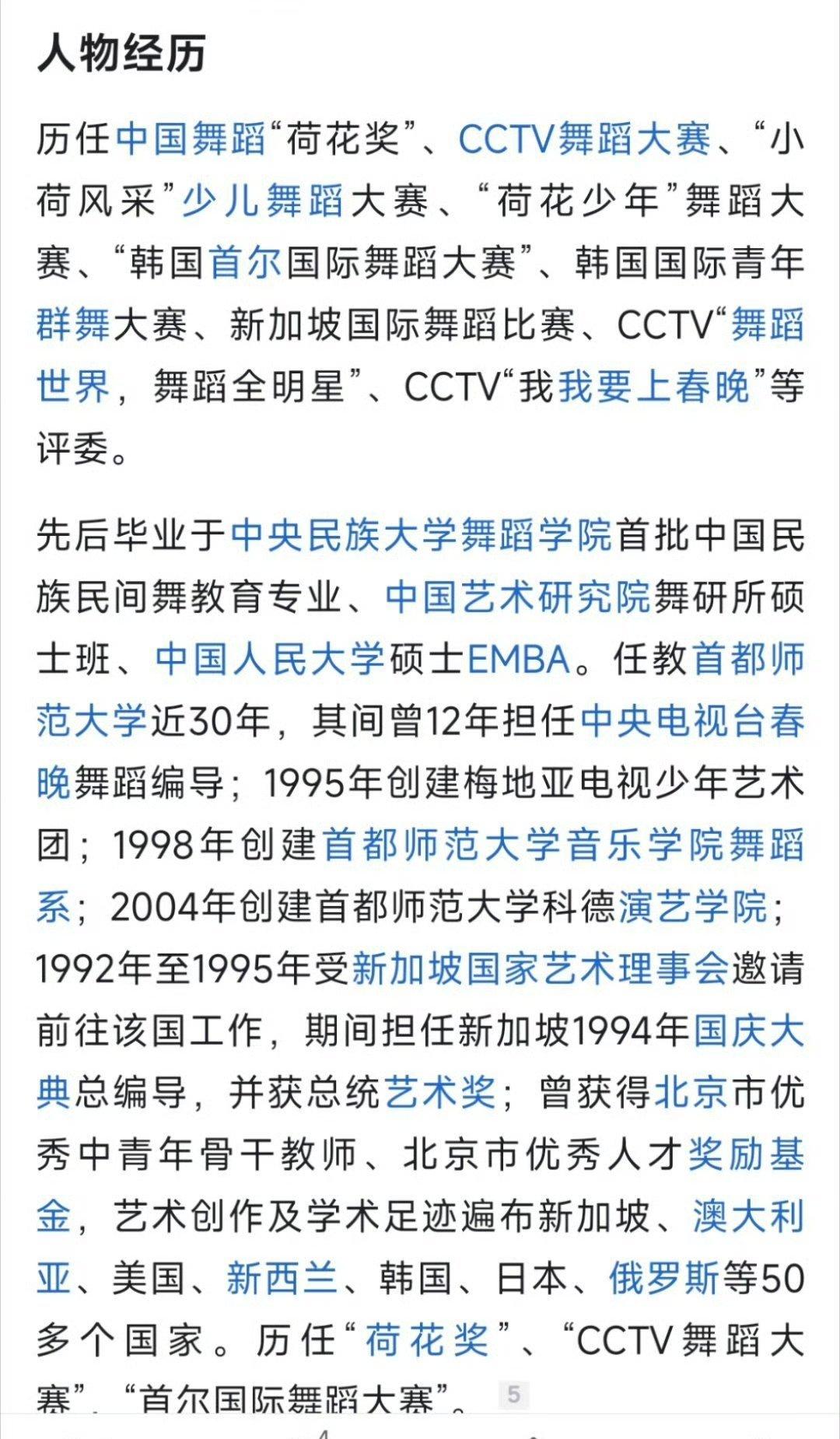Open the EMBA link
This screenshot has width=840, height=1439.
(x=519, y=659)
